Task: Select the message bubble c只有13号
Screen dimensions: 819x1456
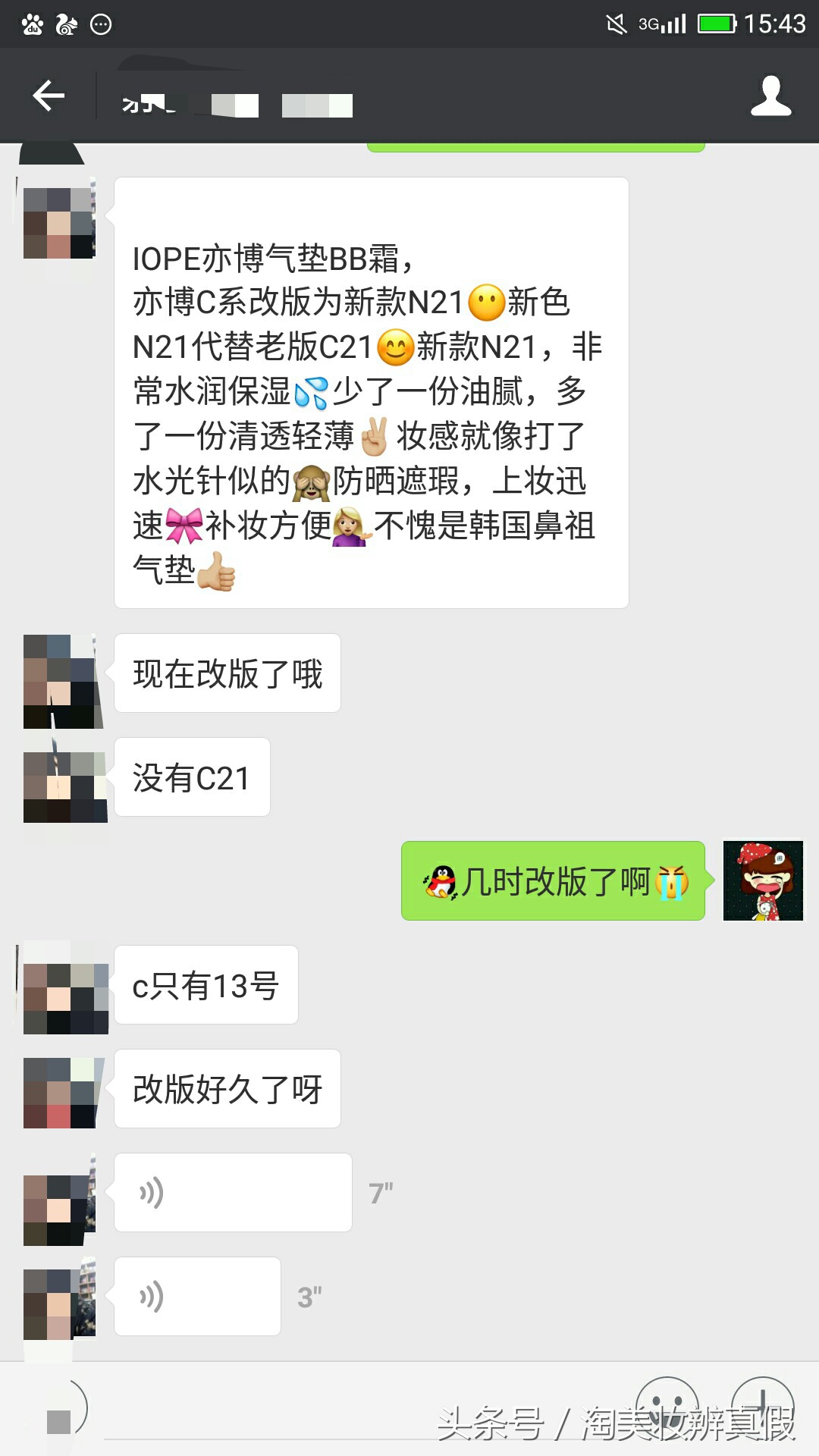Action: [205, 984]
